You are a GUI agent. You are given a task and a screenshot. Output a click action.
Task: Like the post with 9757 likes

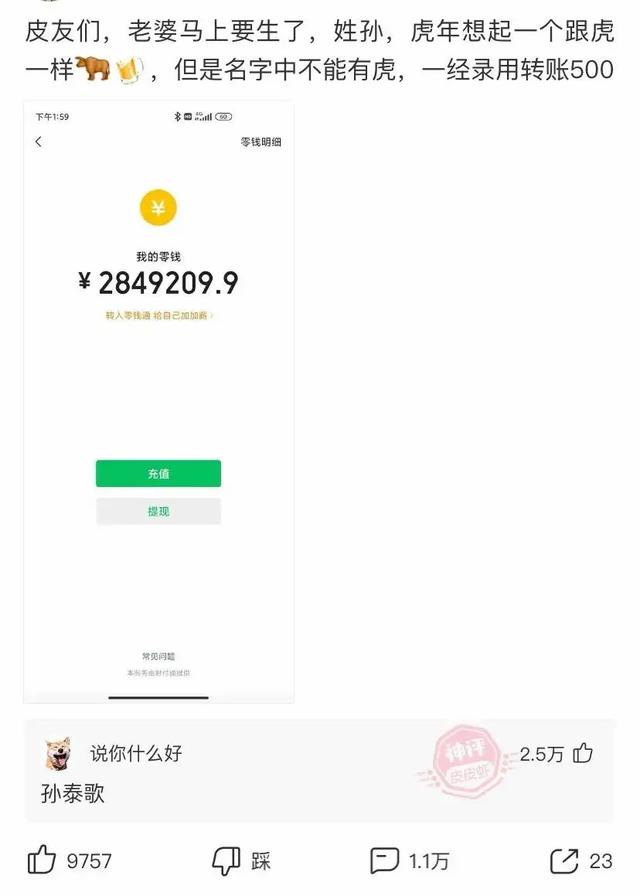[42, 860]
